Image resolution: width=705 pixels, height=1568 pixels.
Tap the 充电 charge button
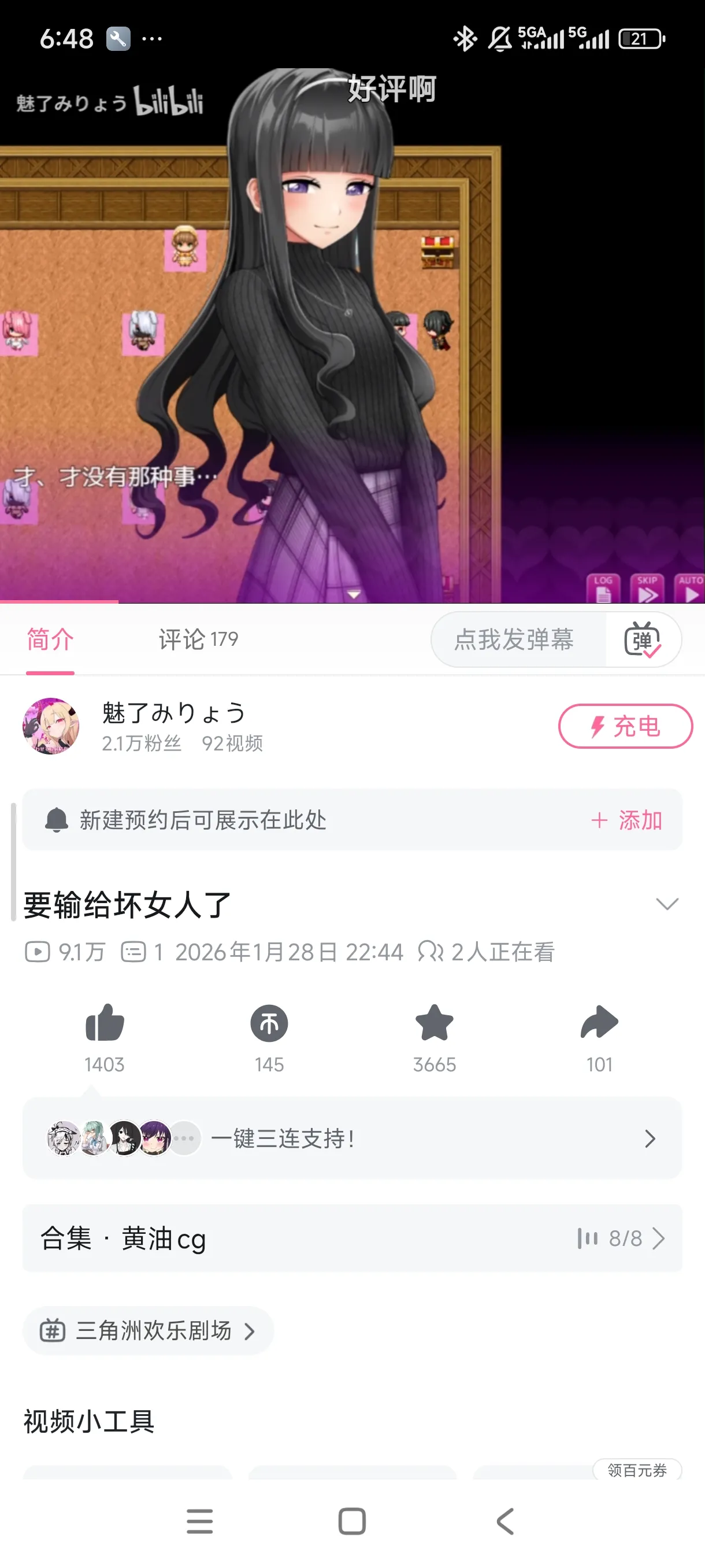625,726
